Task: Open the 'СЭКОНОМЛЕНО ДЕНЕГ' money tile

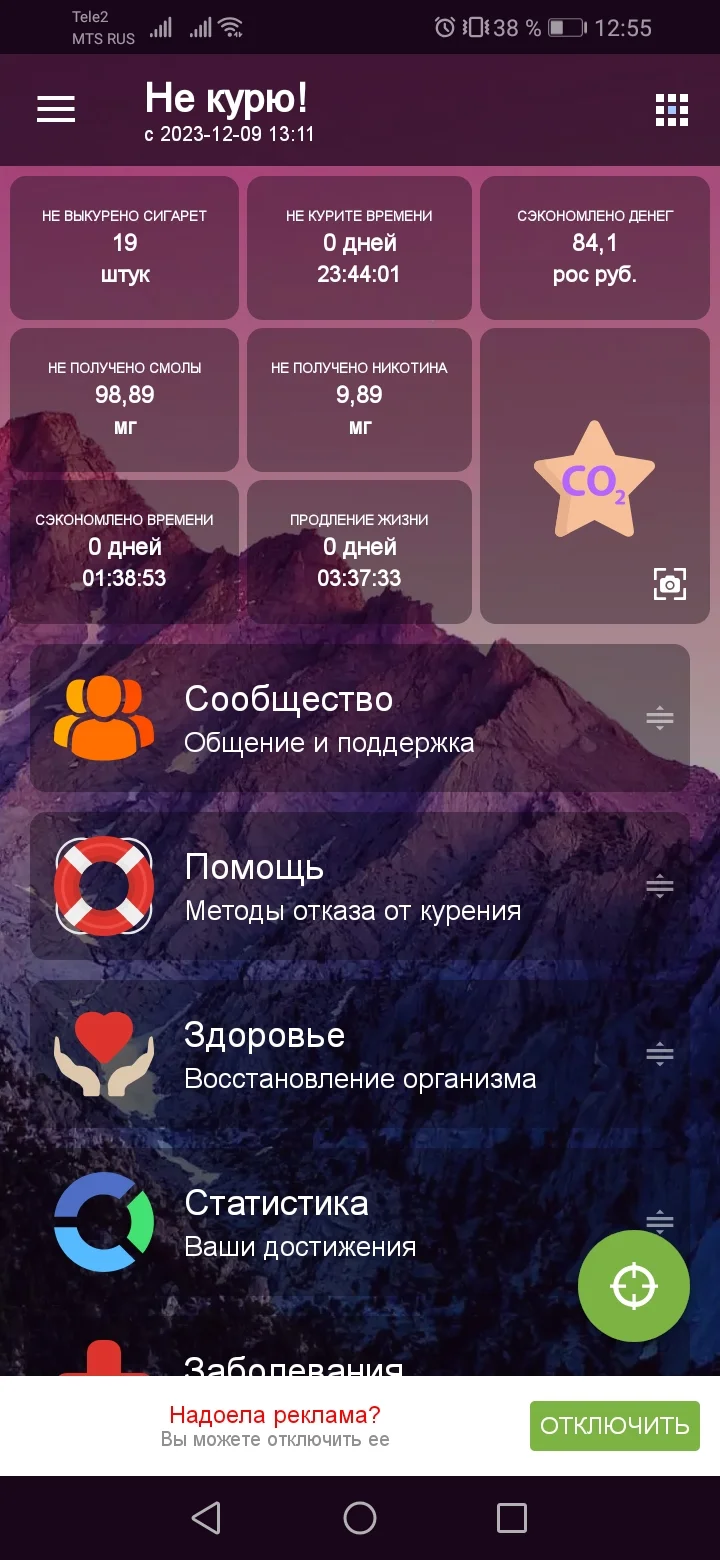Action: (594, 246)
